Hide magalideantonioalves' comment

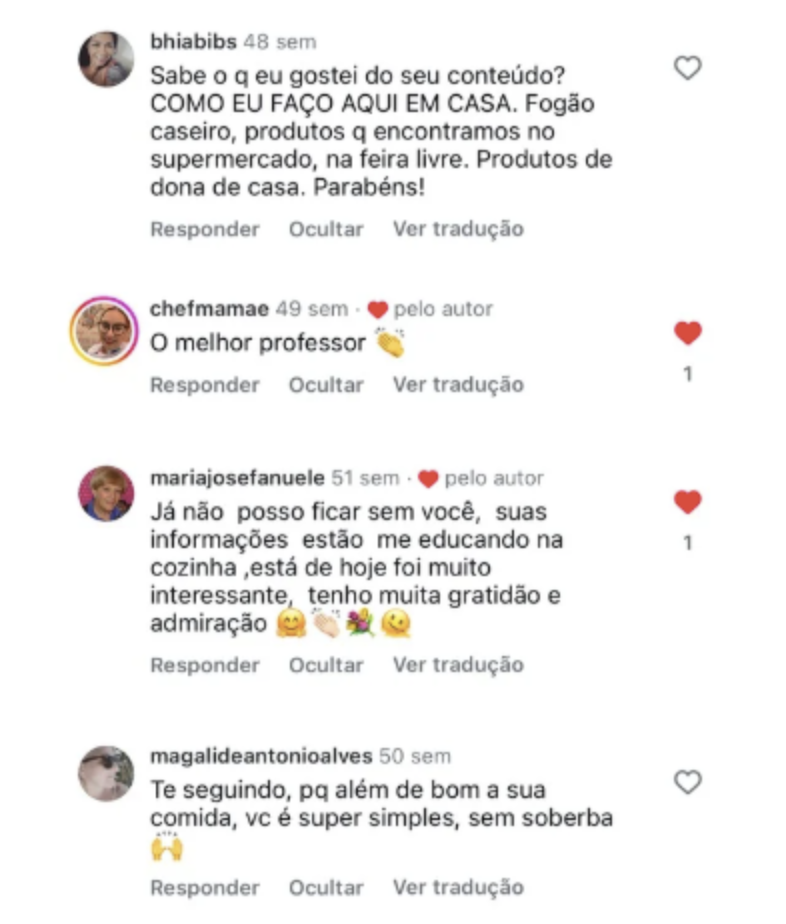[x=326, y=887]
